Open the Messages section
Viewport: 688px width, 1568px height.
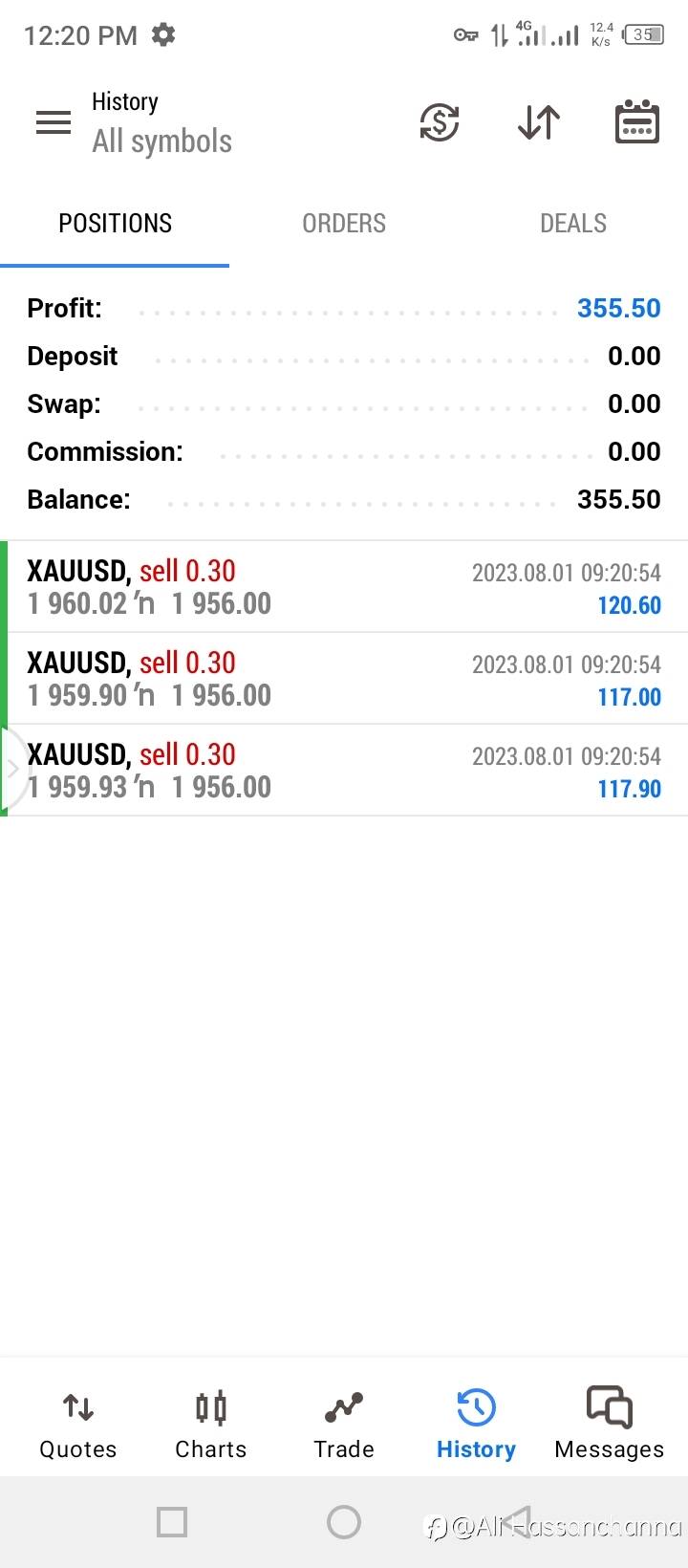[609, 1425]
